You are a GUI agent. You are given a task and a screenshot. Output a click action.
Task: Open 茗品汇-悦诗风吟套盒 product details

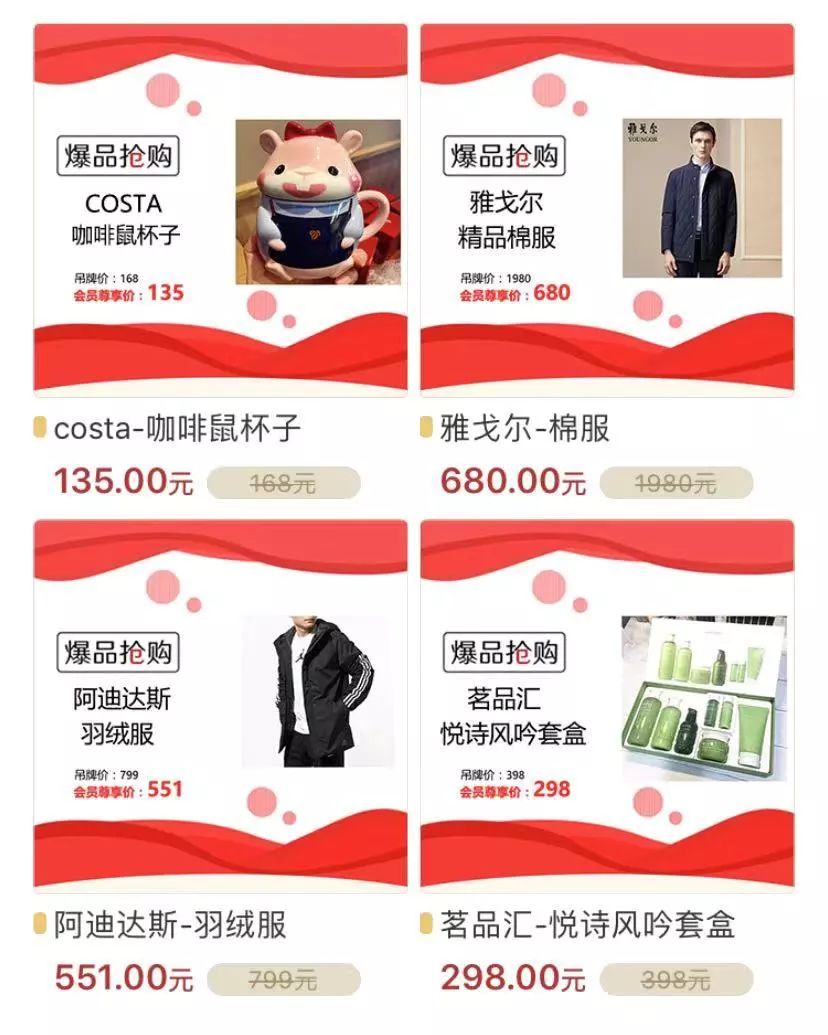(607, 704)
